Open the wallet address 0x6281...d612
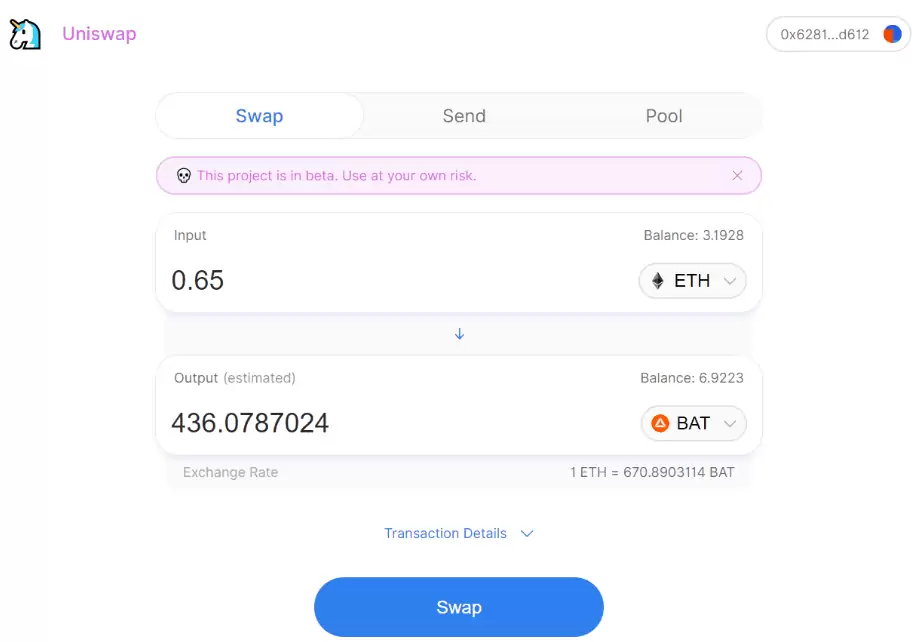This screenshot has height=642, width=917. pyautogui.click(x=838, y=34)
